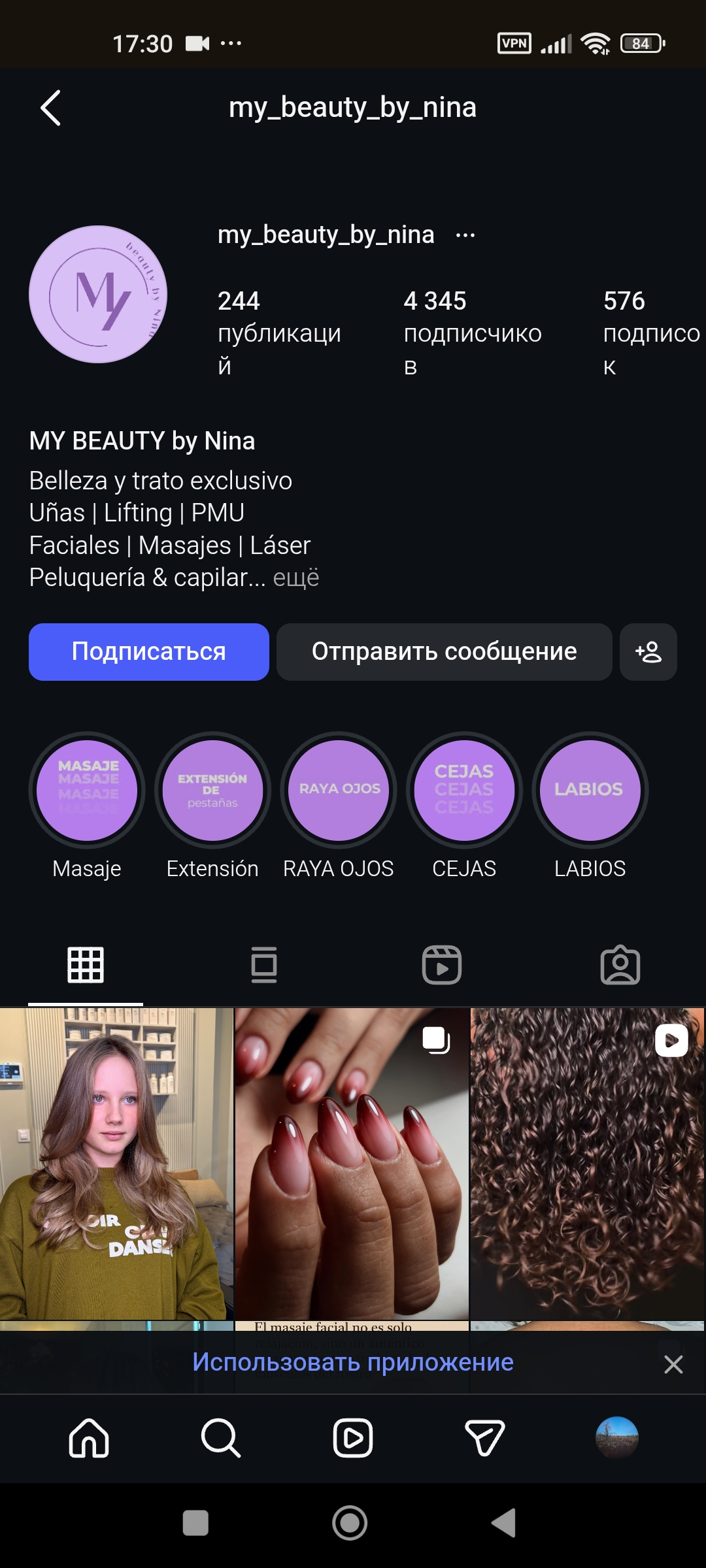Image resolution: width=706 pixels, height=1568 pixels.
Task: Tap the Использовать приложение link
Action: [x=353, y=1362]
